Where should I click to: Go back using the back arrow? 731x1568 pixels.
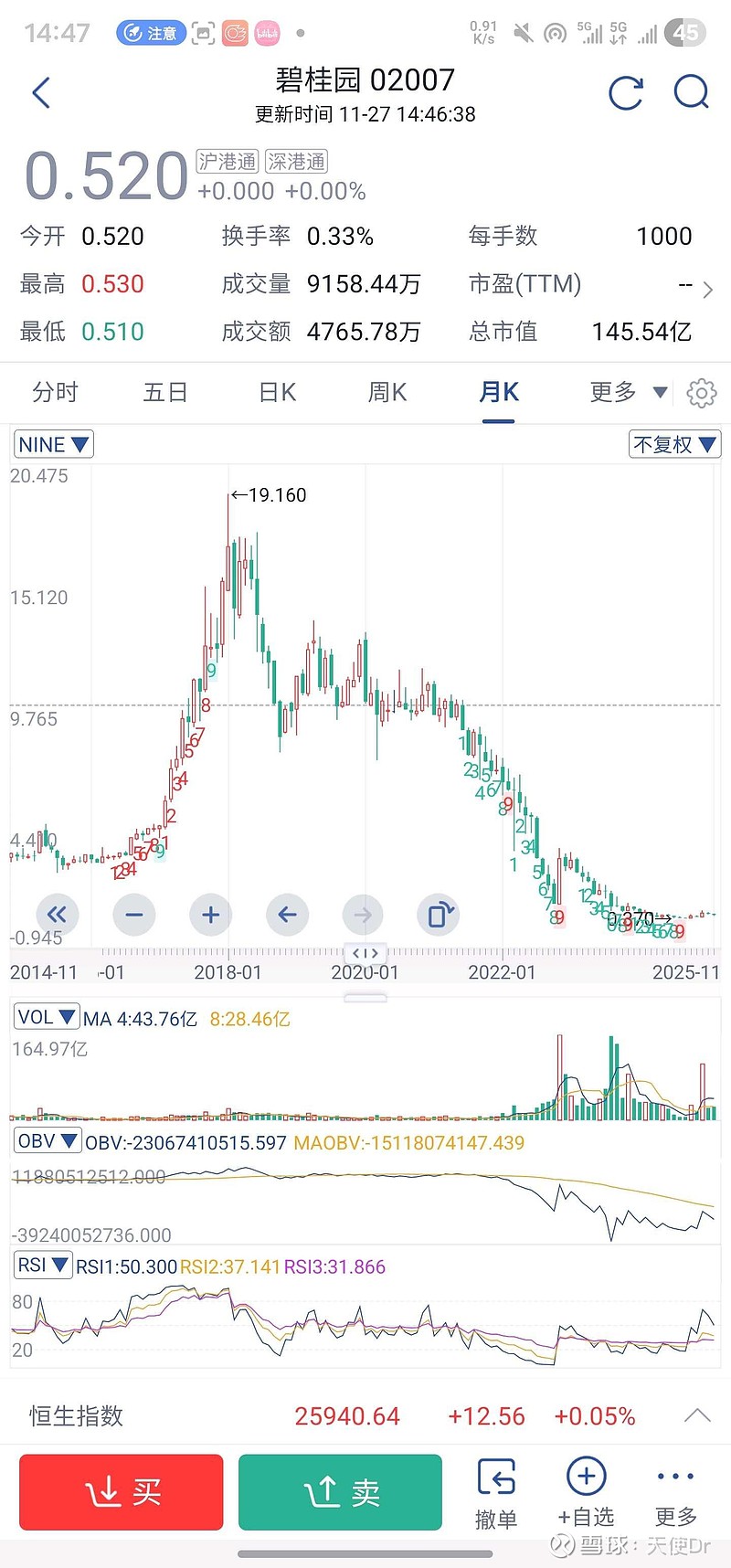point(40,92)
